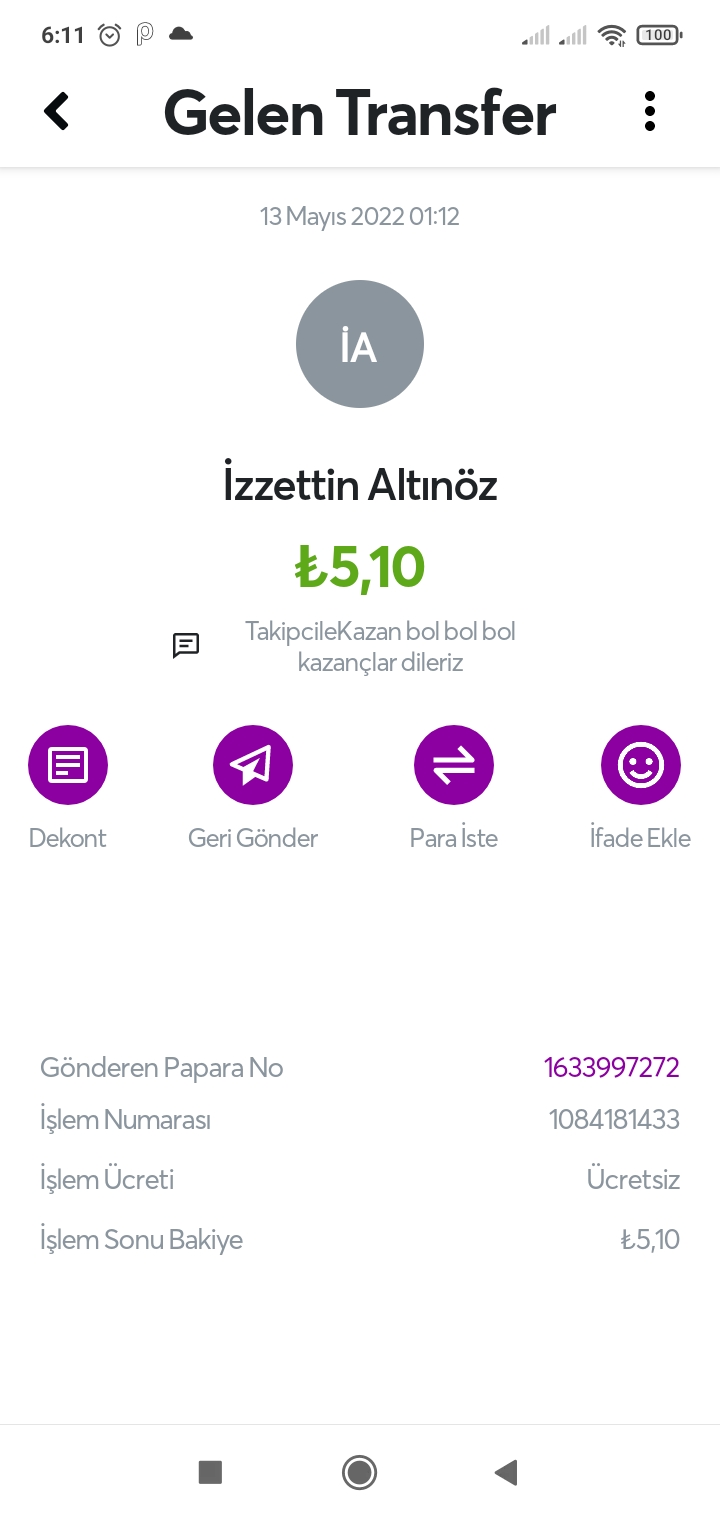The height and width of the screenshot is (1520, 720).
Task: Open the three-dot overflow menu
Action: (x=650, y=111)
